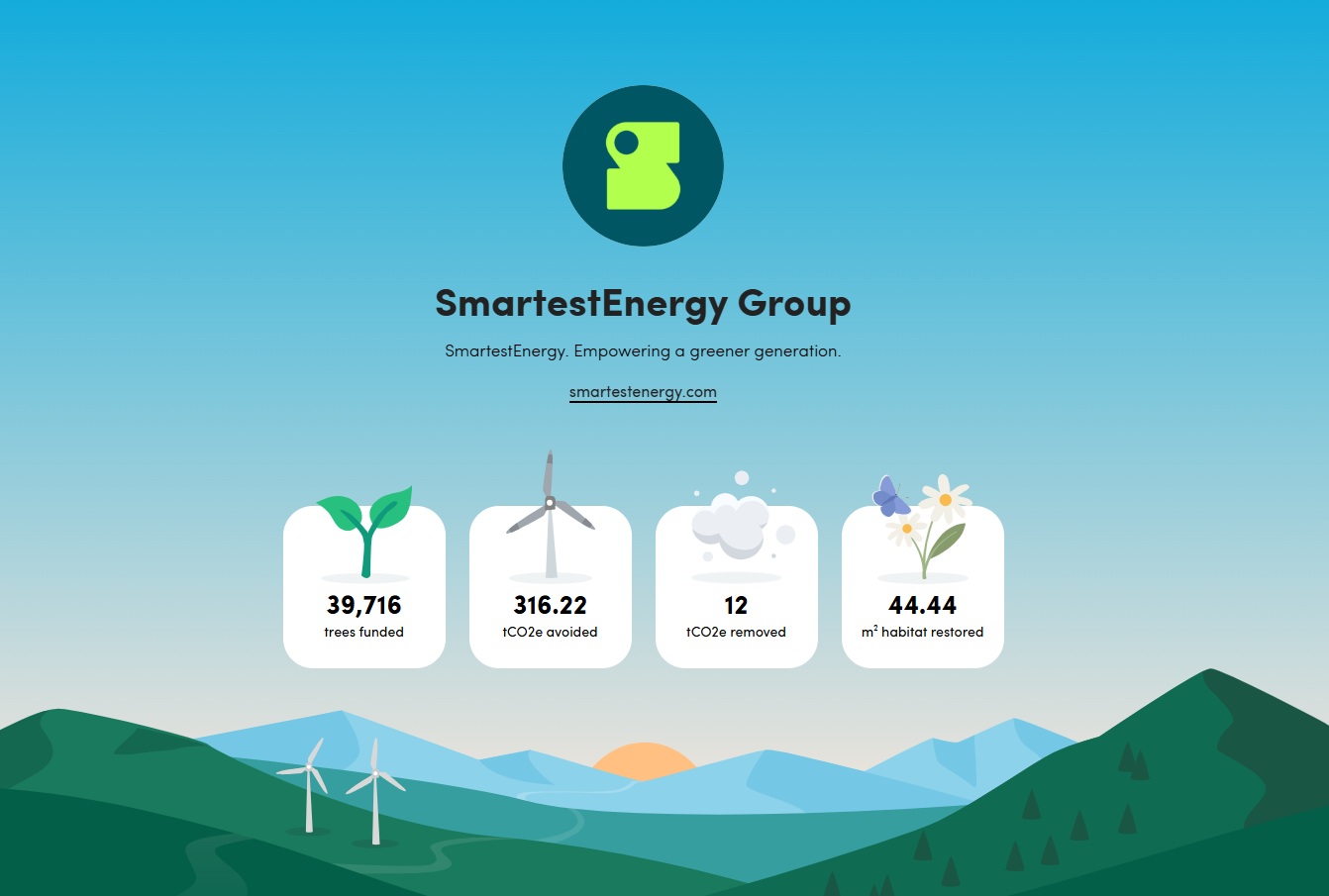Open the smartestenergy.com website link
1329x896 pixels.
(x=643, y=392)
